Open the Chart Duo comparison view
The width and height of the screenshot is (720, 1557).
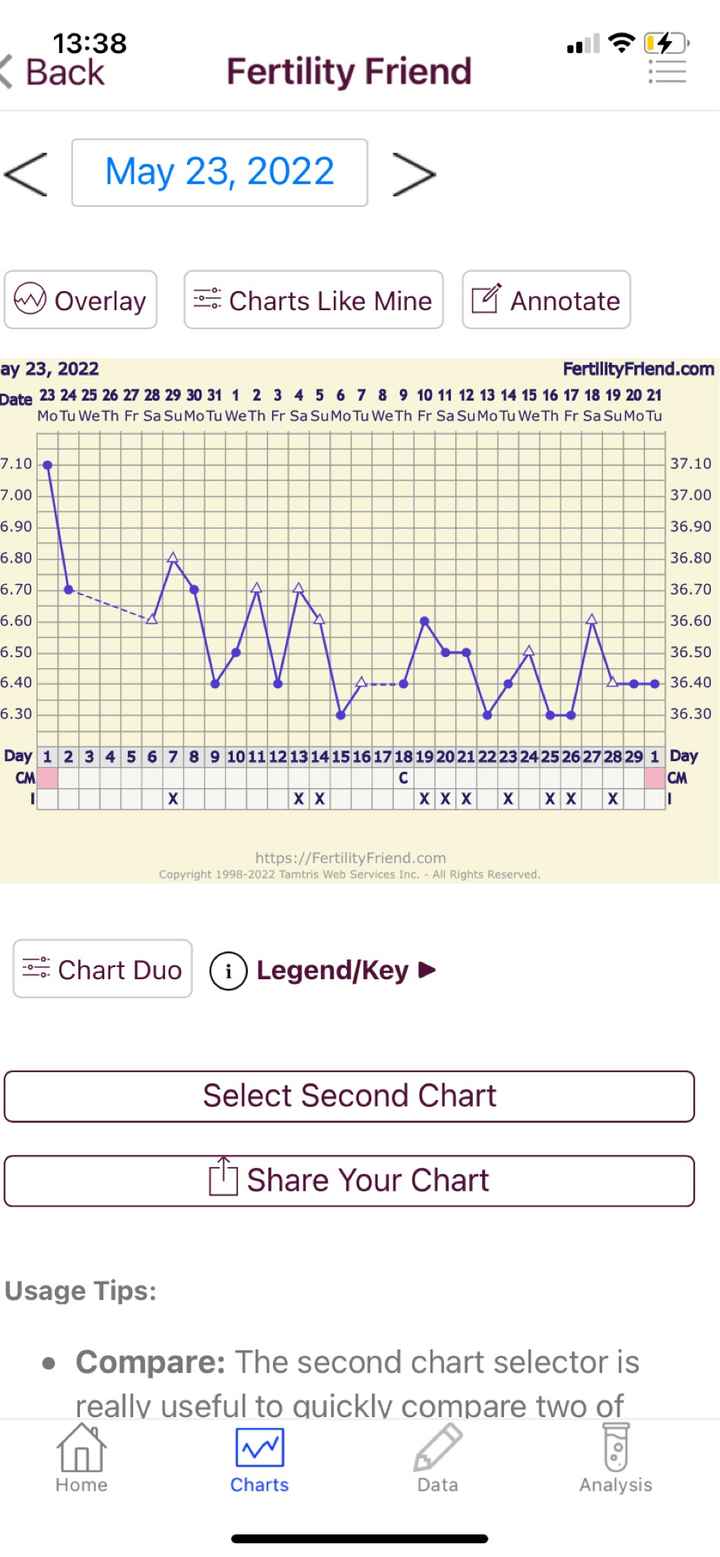pyautogui.click(x=101, y=968)
